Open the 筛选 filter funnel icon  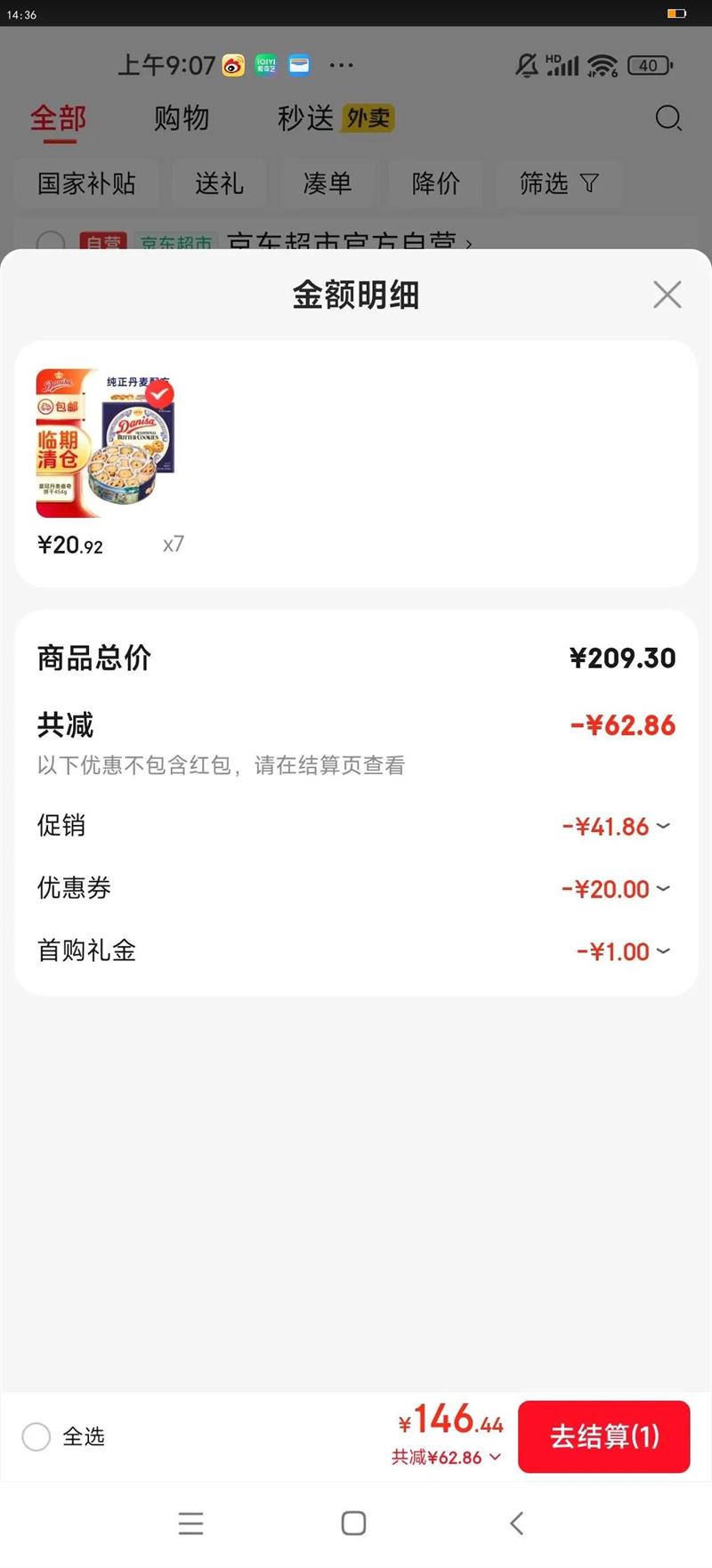coord(588,182)
